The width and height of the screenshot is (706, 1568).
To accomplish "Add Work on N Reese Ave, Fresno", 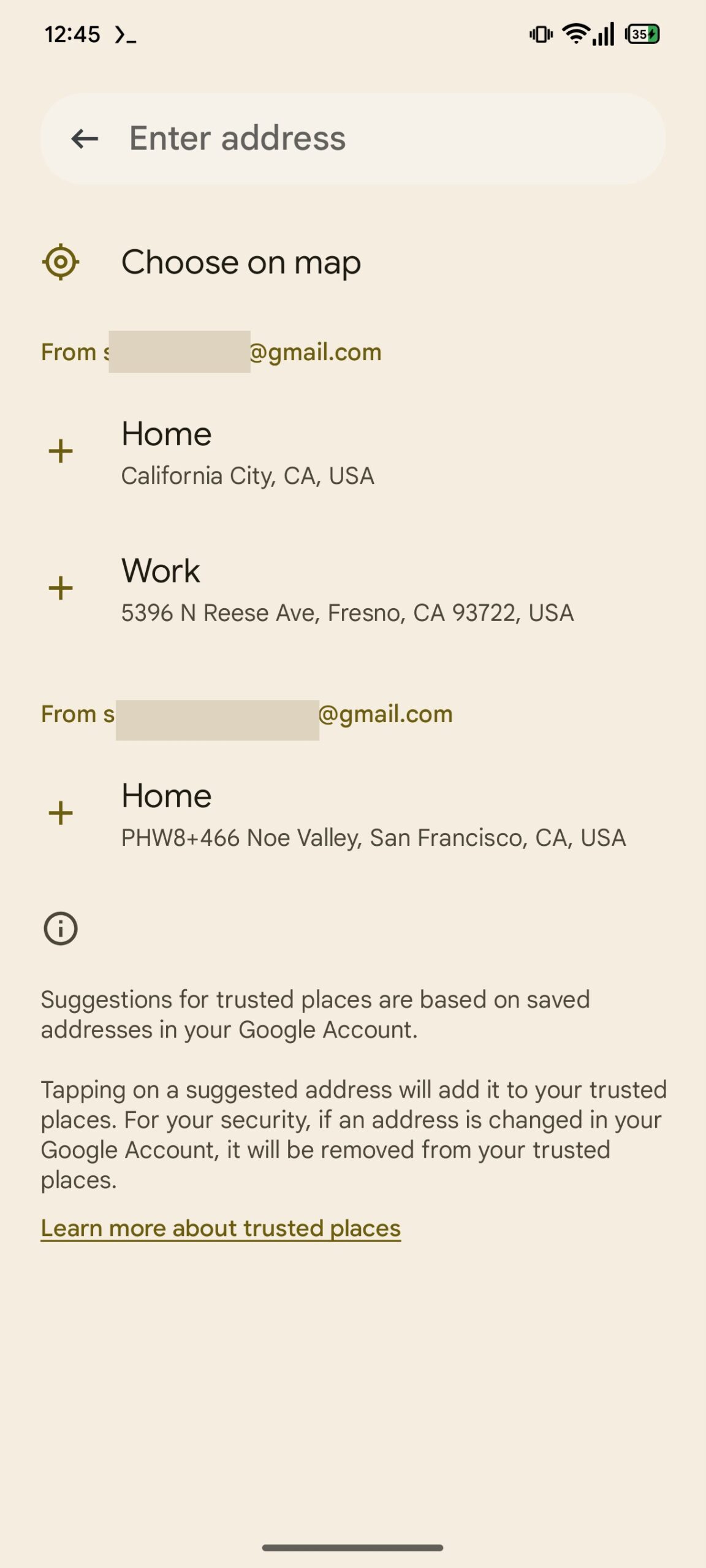I will [x=346, y=590].
